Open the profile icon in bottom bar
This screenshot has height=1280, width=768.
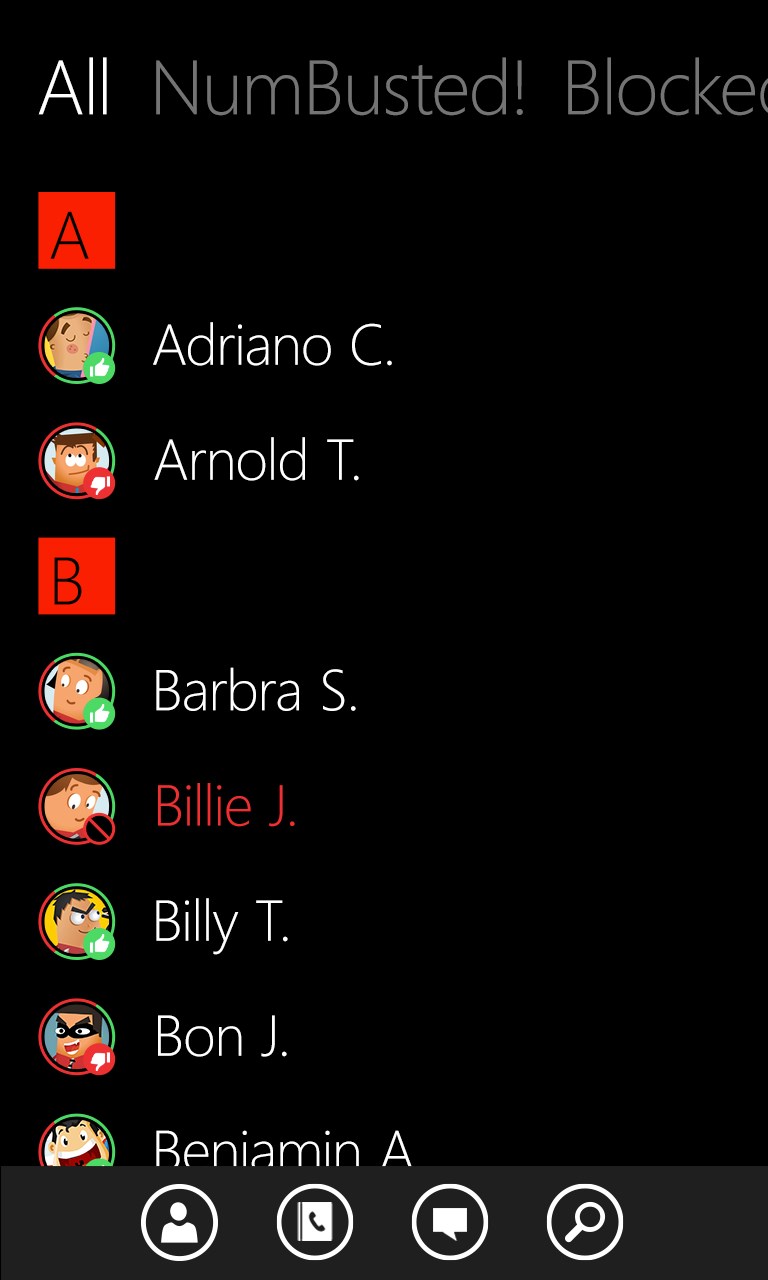[x=180, y=1222]
